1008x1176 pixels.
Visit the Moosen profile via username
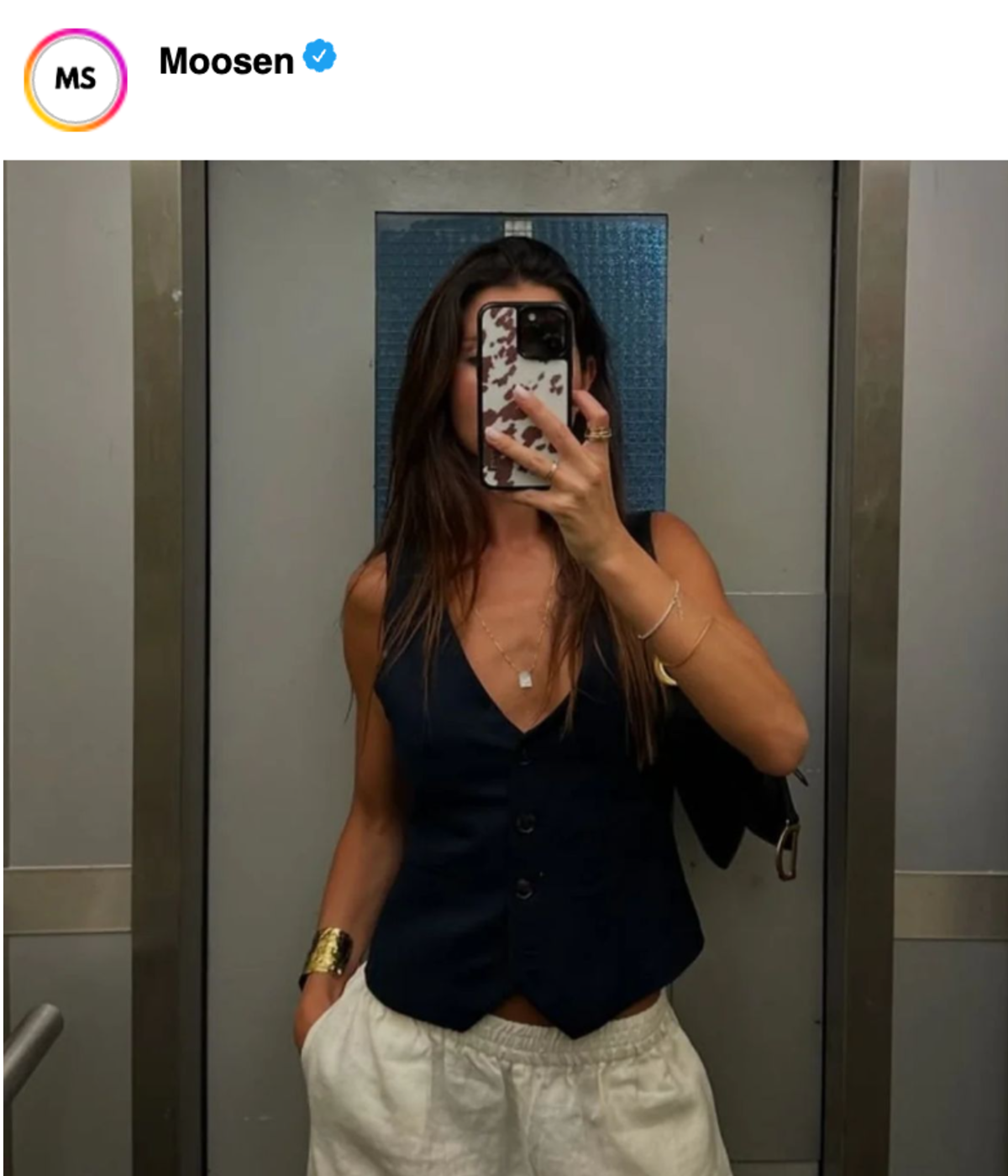226,61
